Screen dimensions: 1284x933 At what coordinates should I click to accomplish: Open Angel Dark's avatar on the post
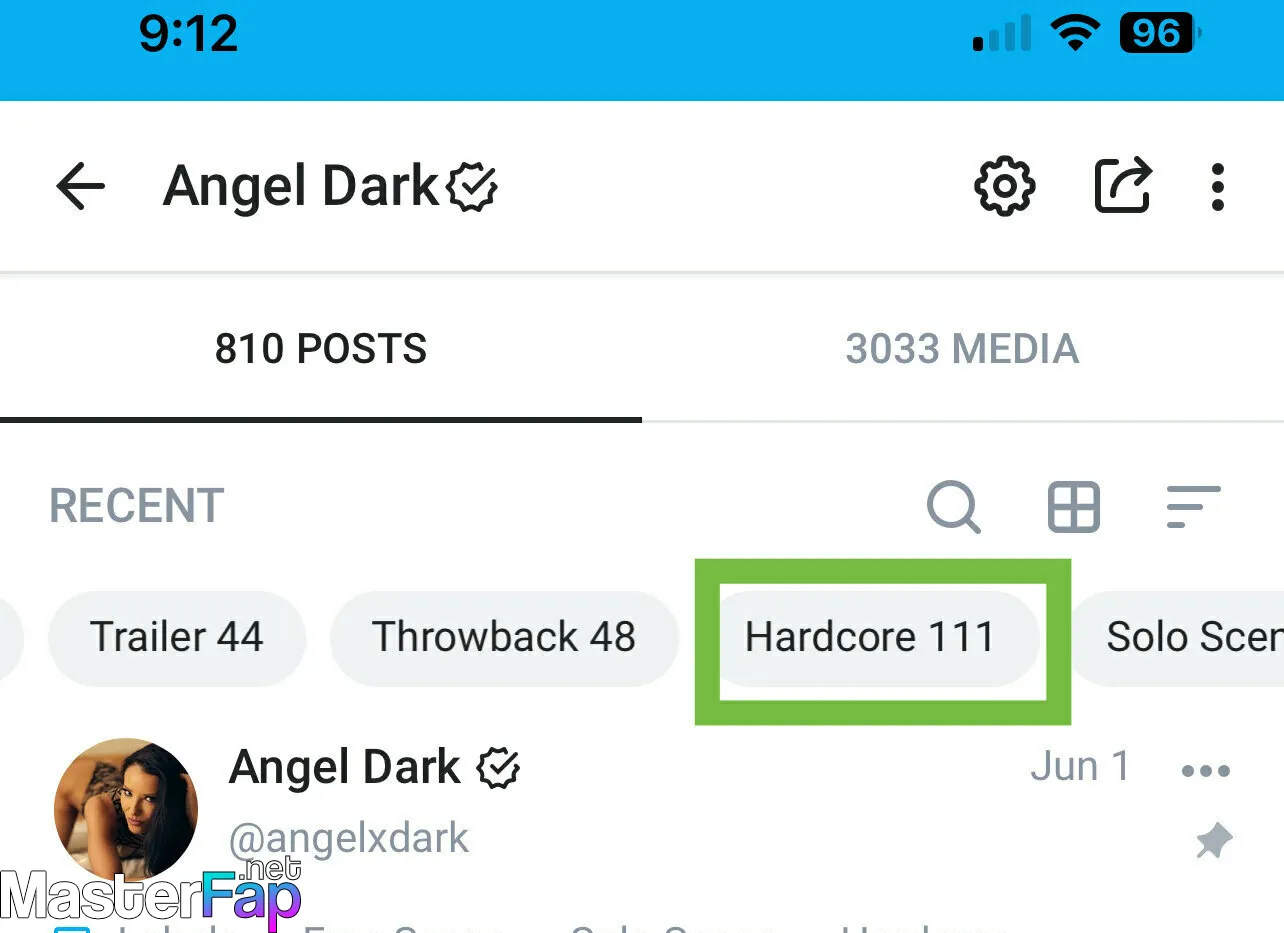pos(126,810)
